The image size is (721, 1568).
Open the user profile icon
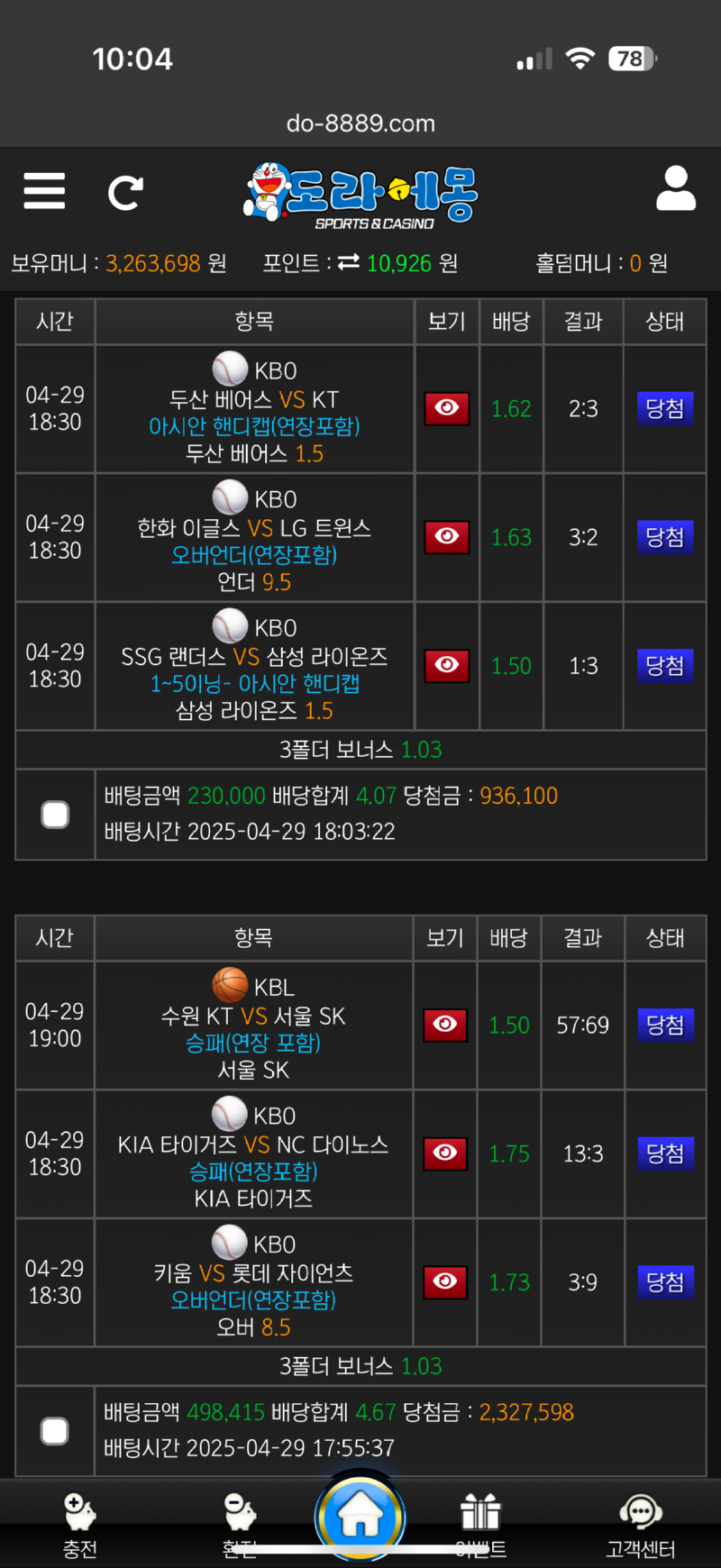pyautogui.click(x=675, y=188)
